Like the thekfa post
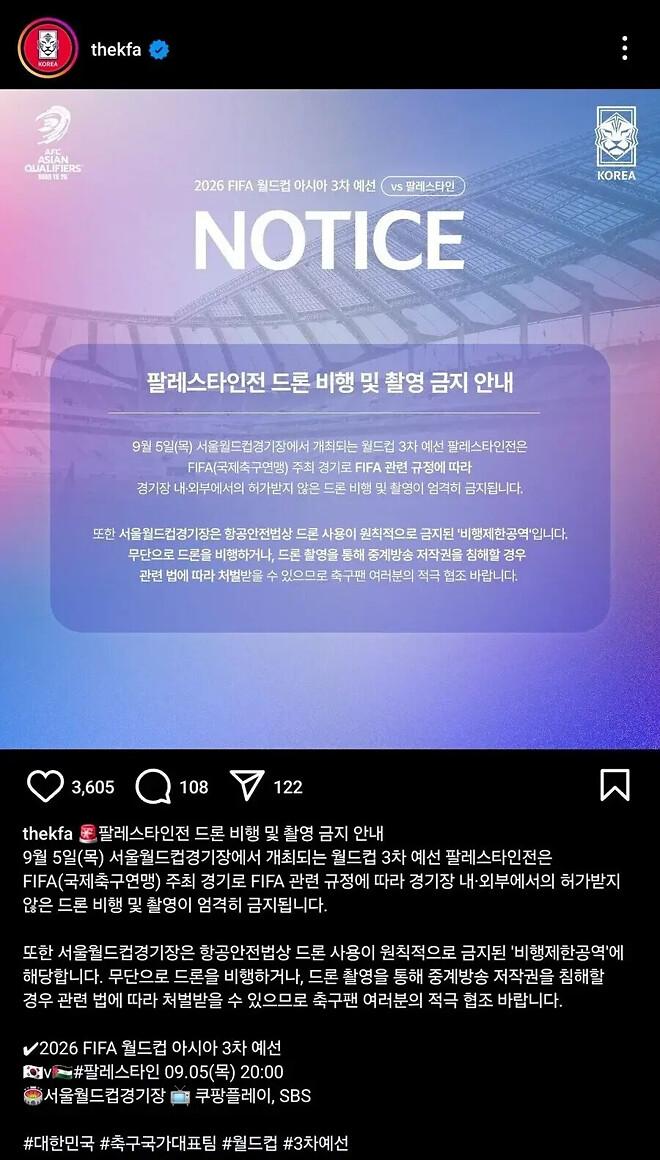The height and width of the screenshot is (1160, 660). click(45, 786)
